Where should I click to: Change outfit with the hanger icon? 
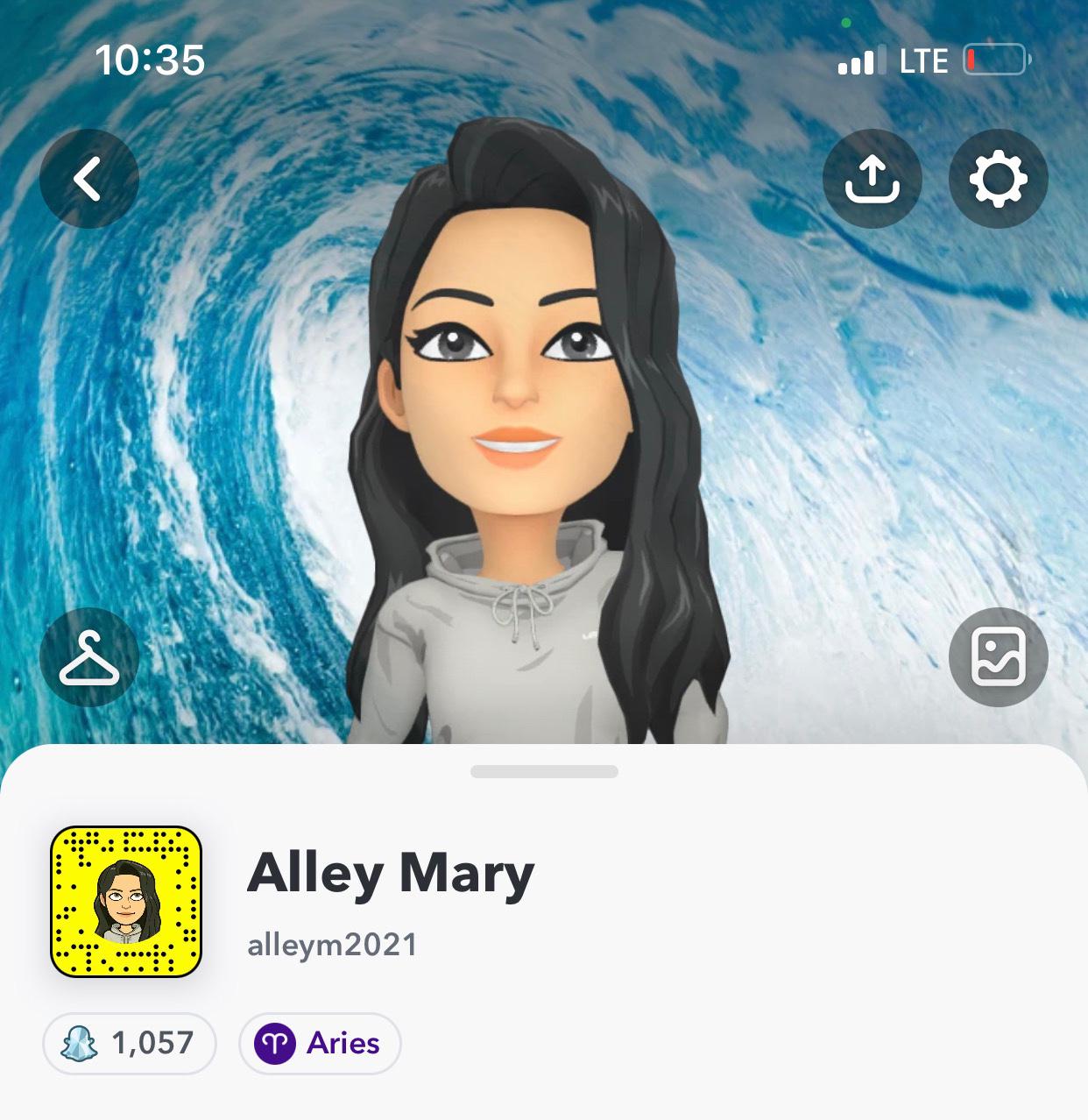point(88,657)
